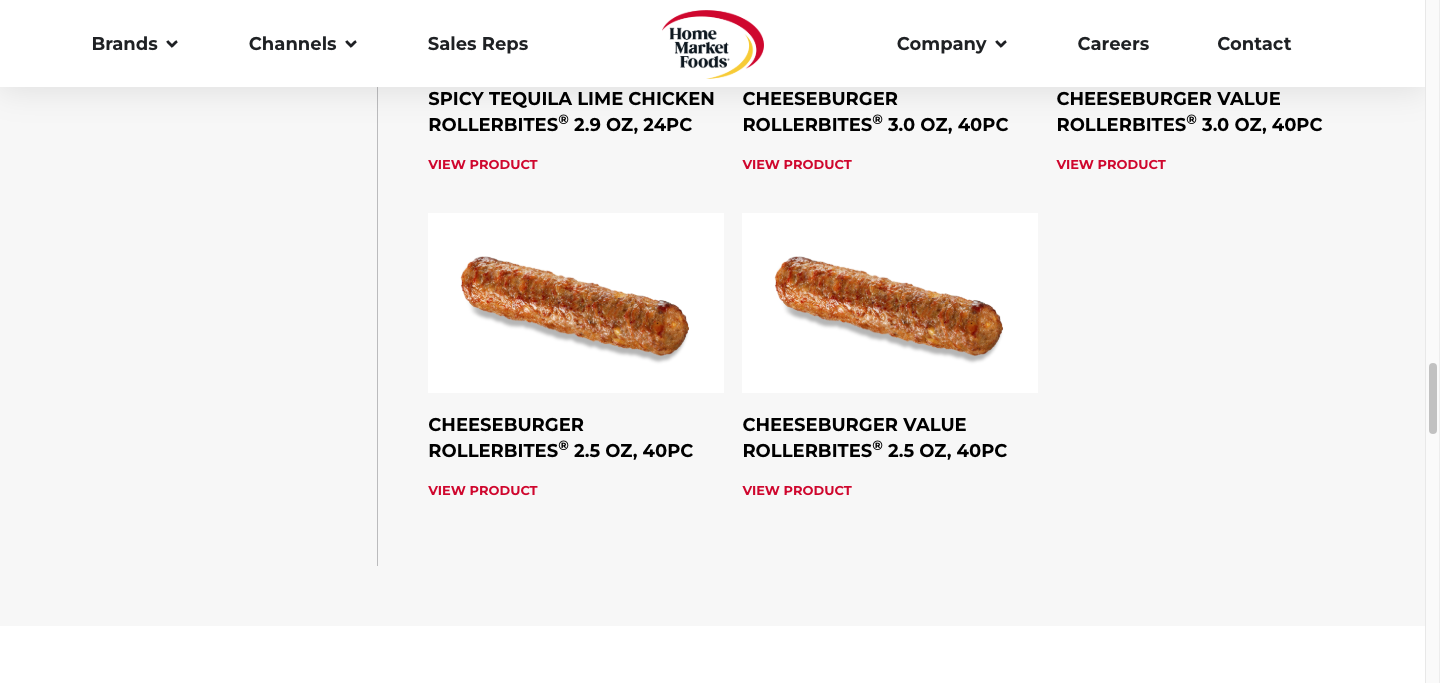
Task: View product Cheeseburger Rollerbites 2.5 oz
Action: 482,491
